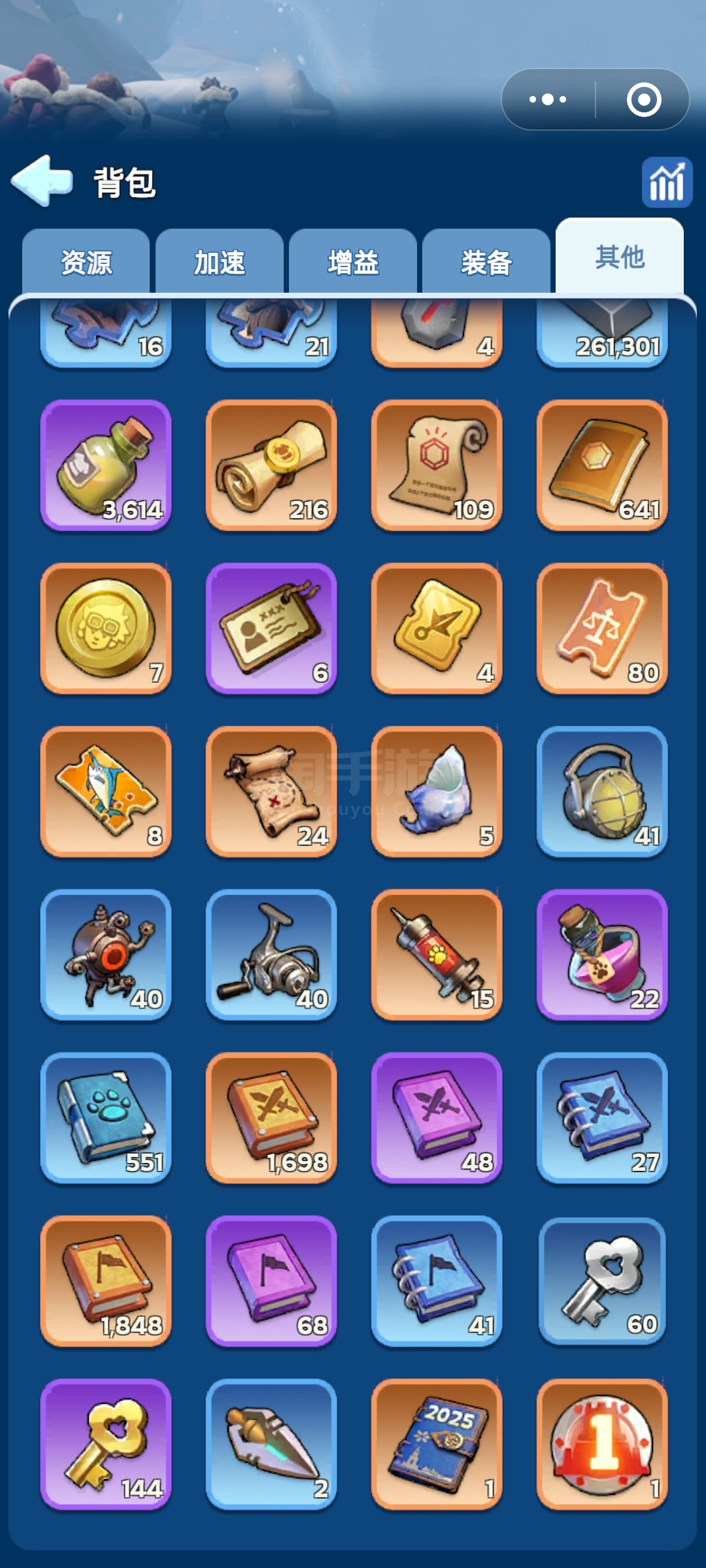Open the rolled scroll item with 216
Screen dimensions: 706x1568
271,465
